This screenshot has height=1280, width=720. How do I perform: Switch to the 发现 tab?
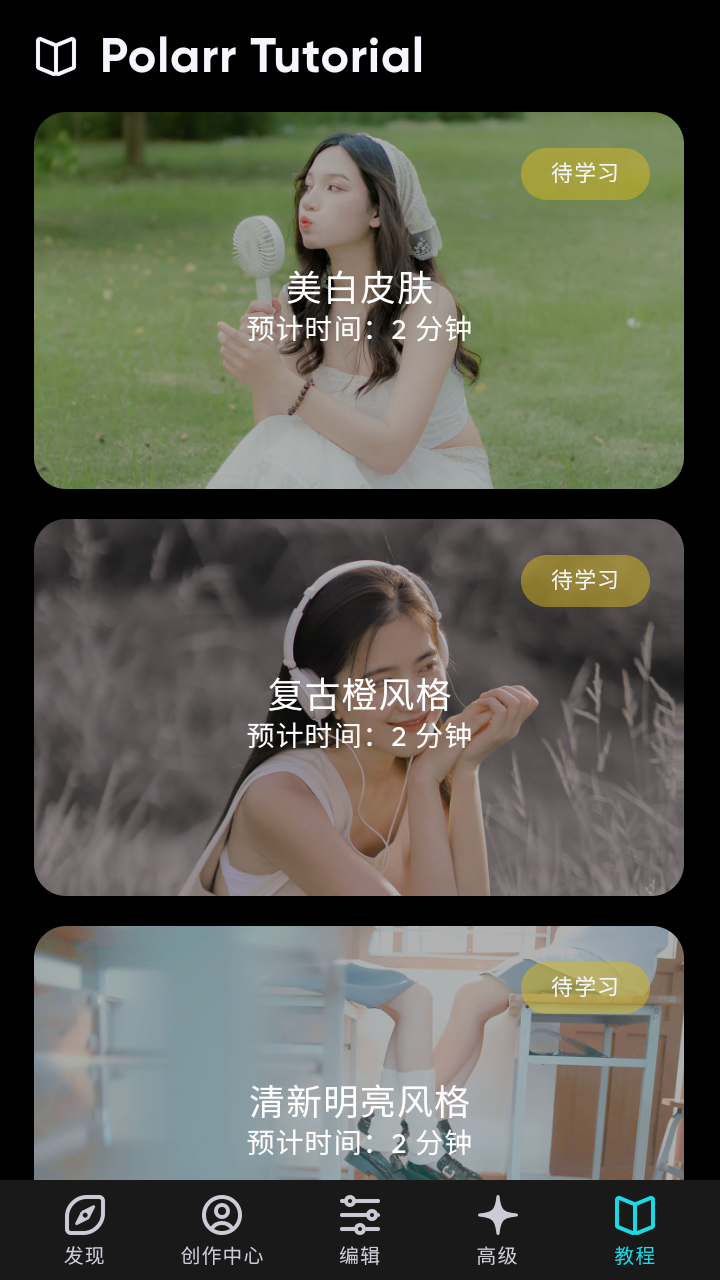pos(85,1230)
